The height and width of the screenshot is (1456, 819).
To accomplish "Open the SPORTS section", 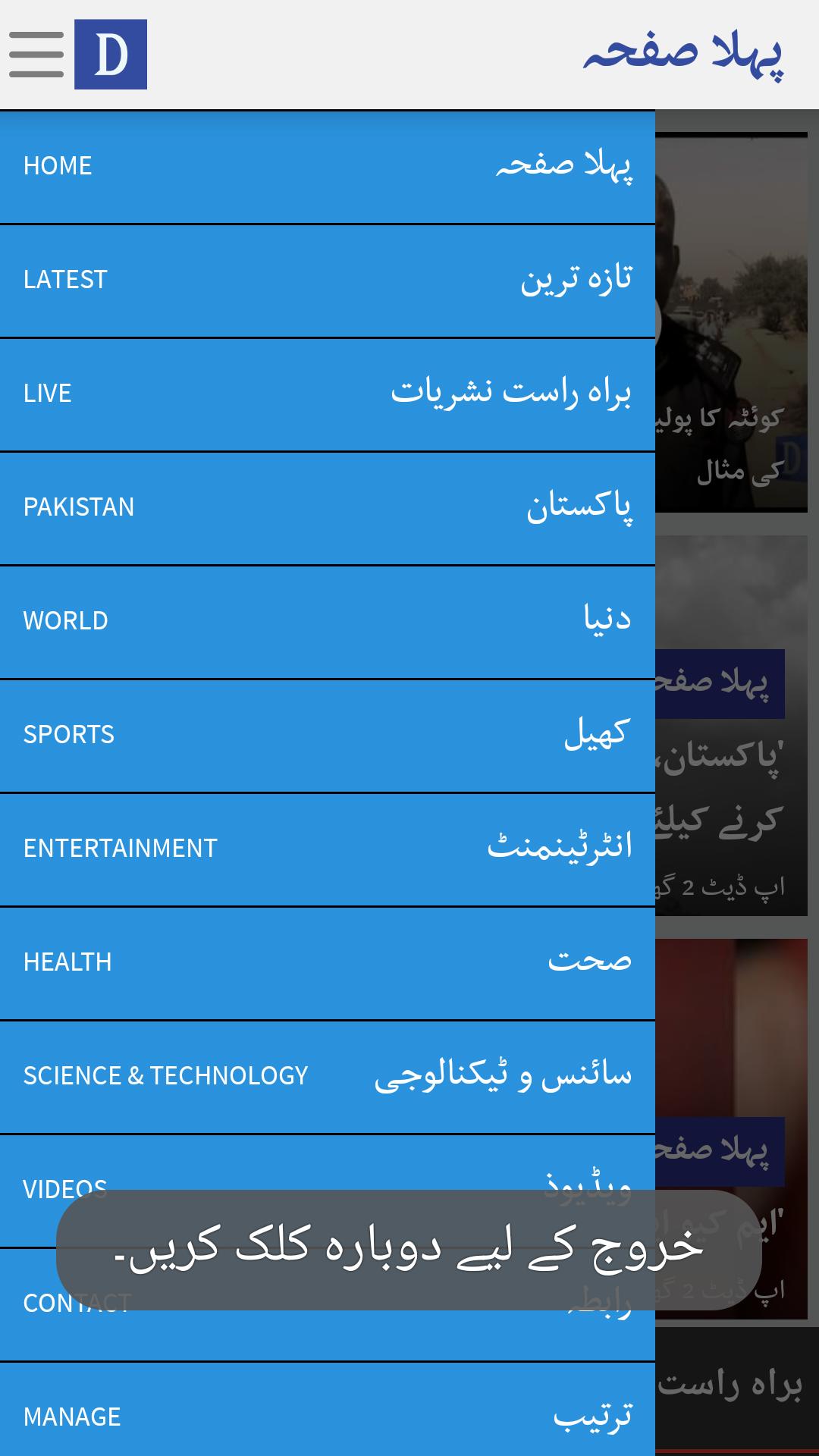I will click(326, 734).
